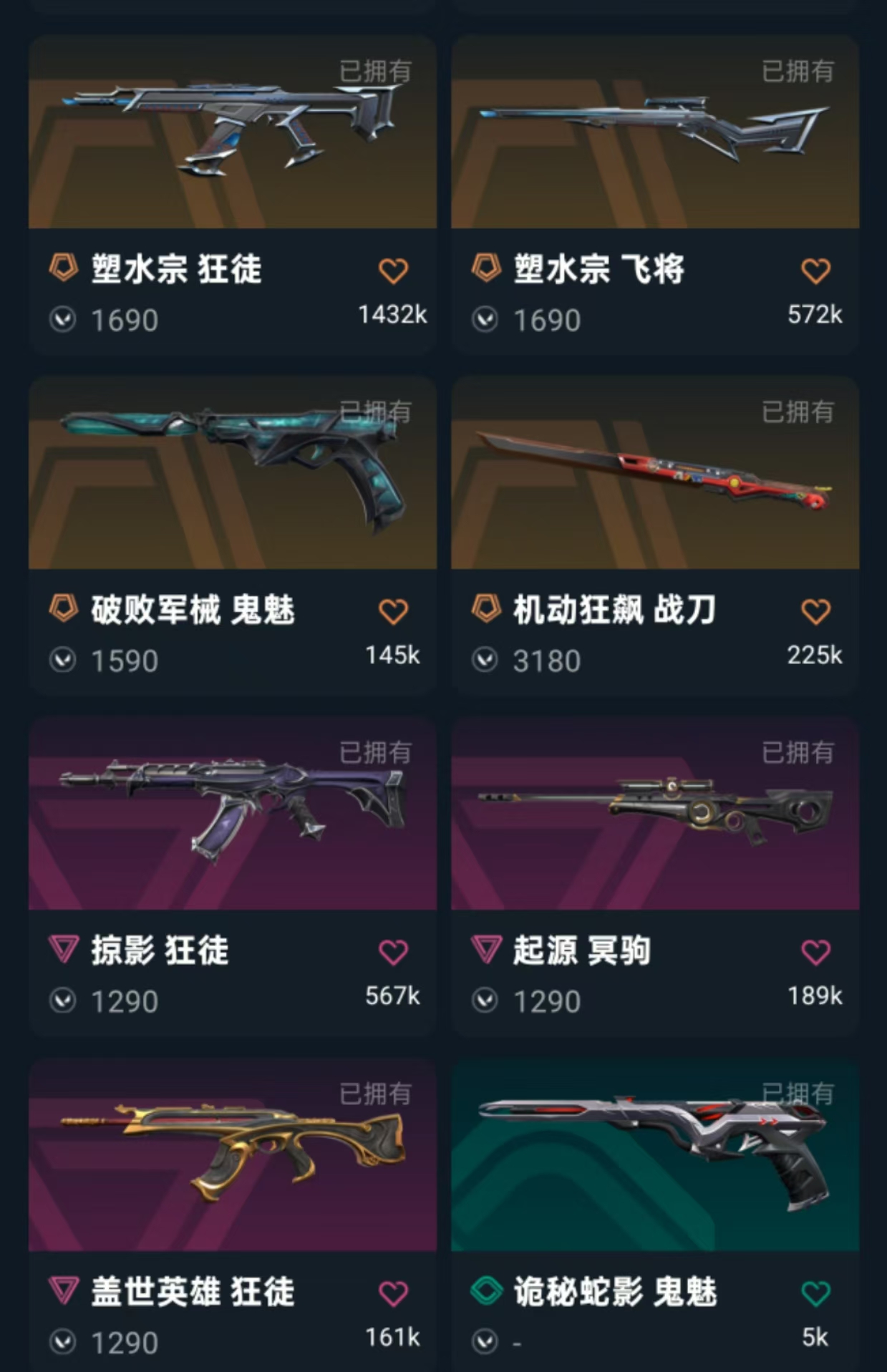Favorite the 盖世英雄 狂徒 skin
Viewport: 887px width, 1372px height.
point(393,1293)
